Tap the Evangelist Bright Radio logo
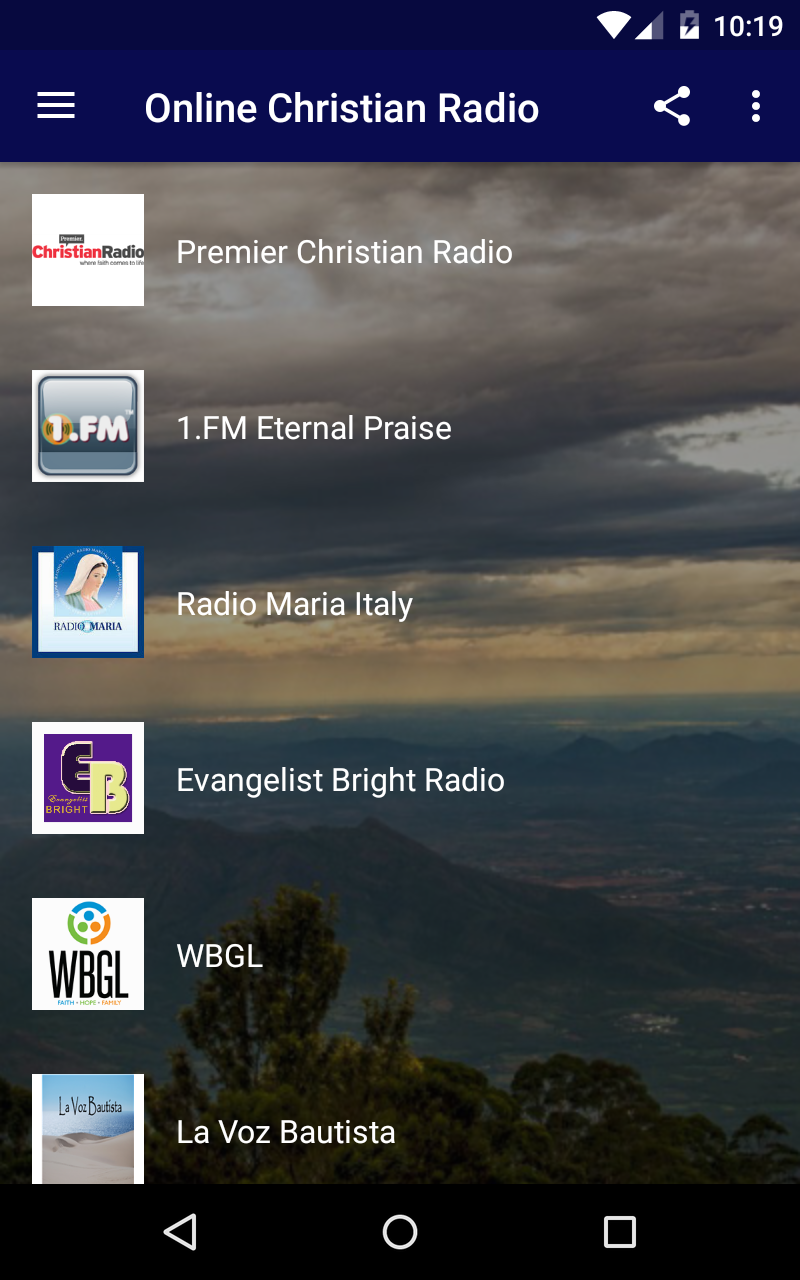 coord(87,778)
